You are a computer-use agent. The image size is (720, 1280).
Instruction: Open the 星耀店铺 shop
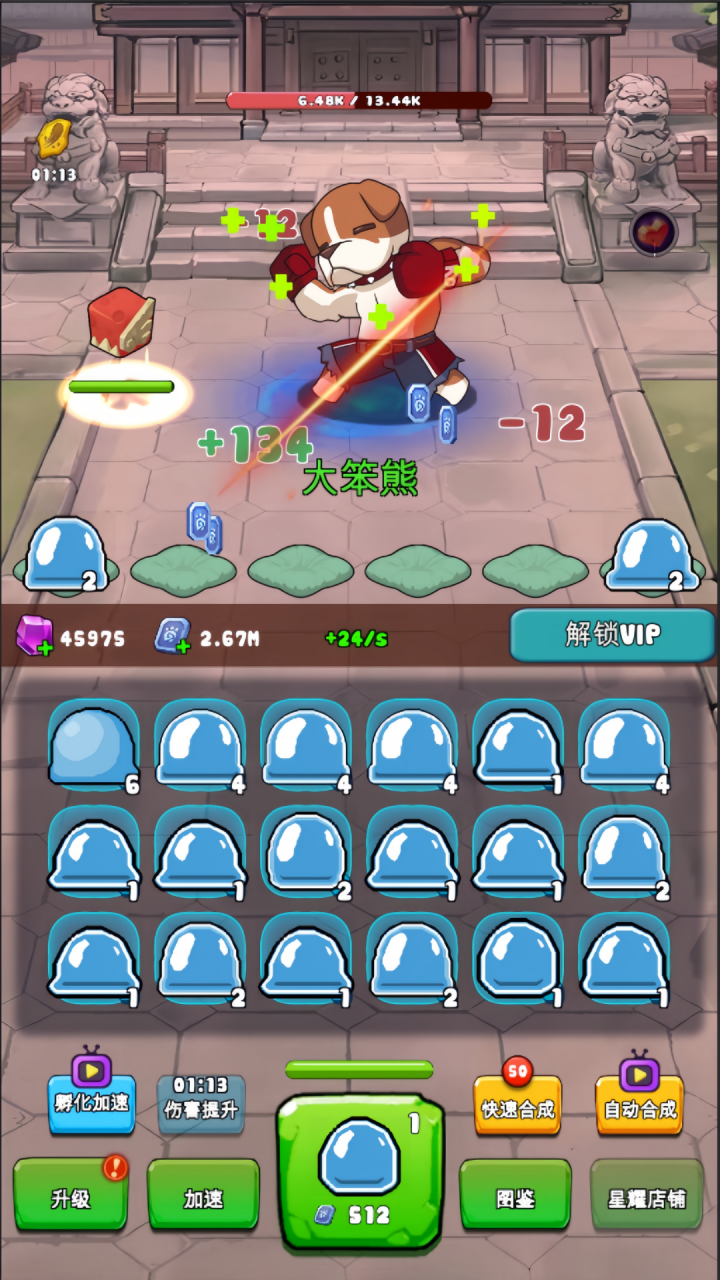click(x=647, y=1197)
